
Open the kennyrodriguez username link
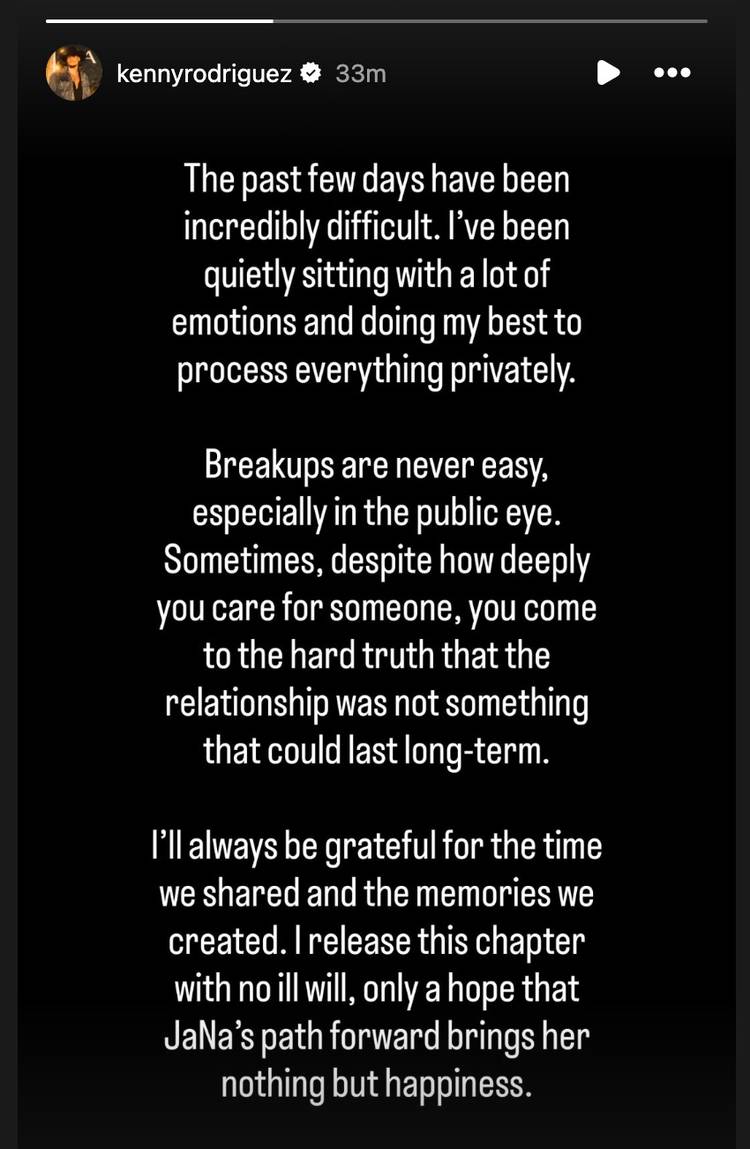click(204, 73)
